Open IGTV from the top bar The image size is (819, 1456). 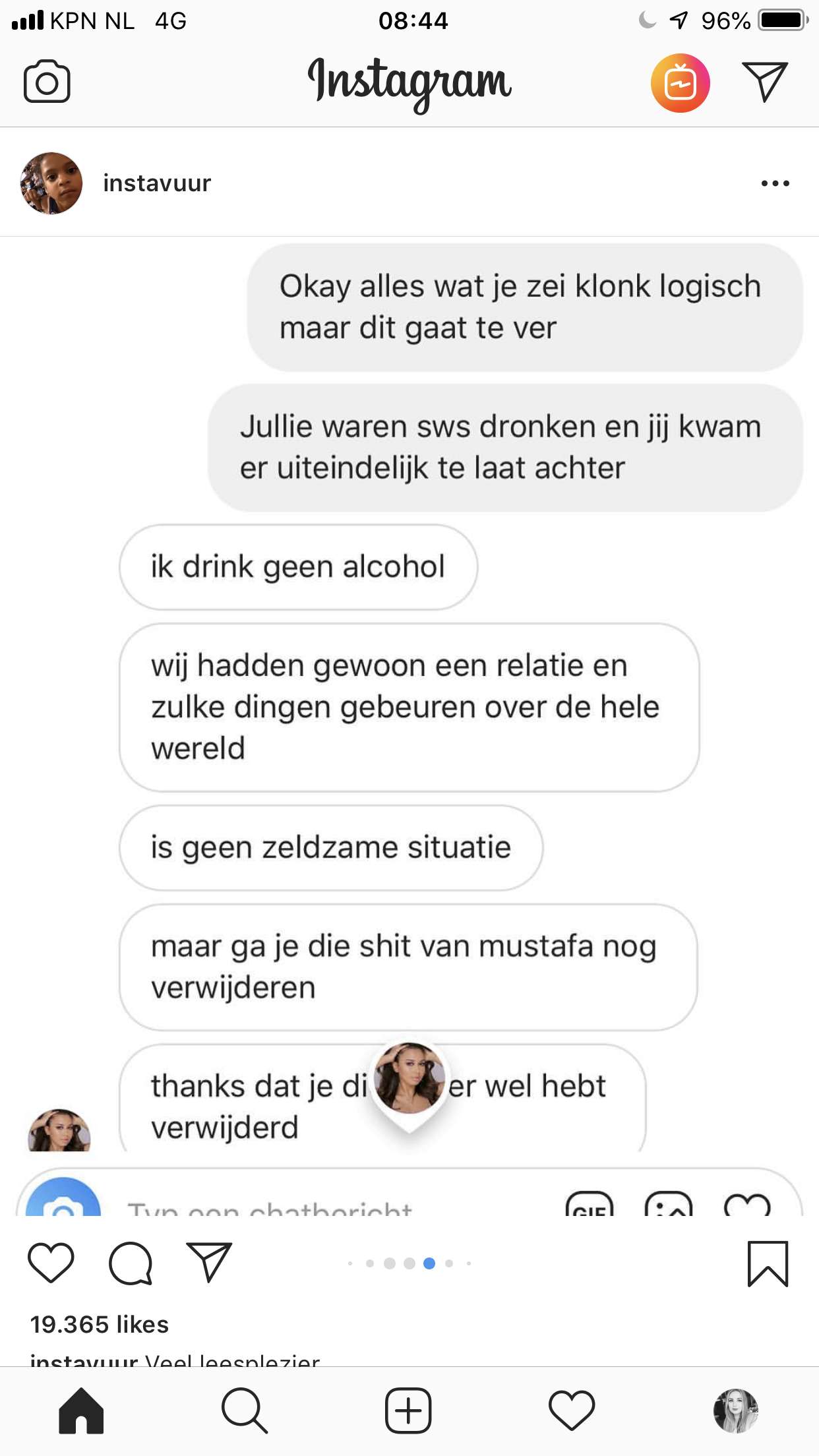click(x=680, y=83)
